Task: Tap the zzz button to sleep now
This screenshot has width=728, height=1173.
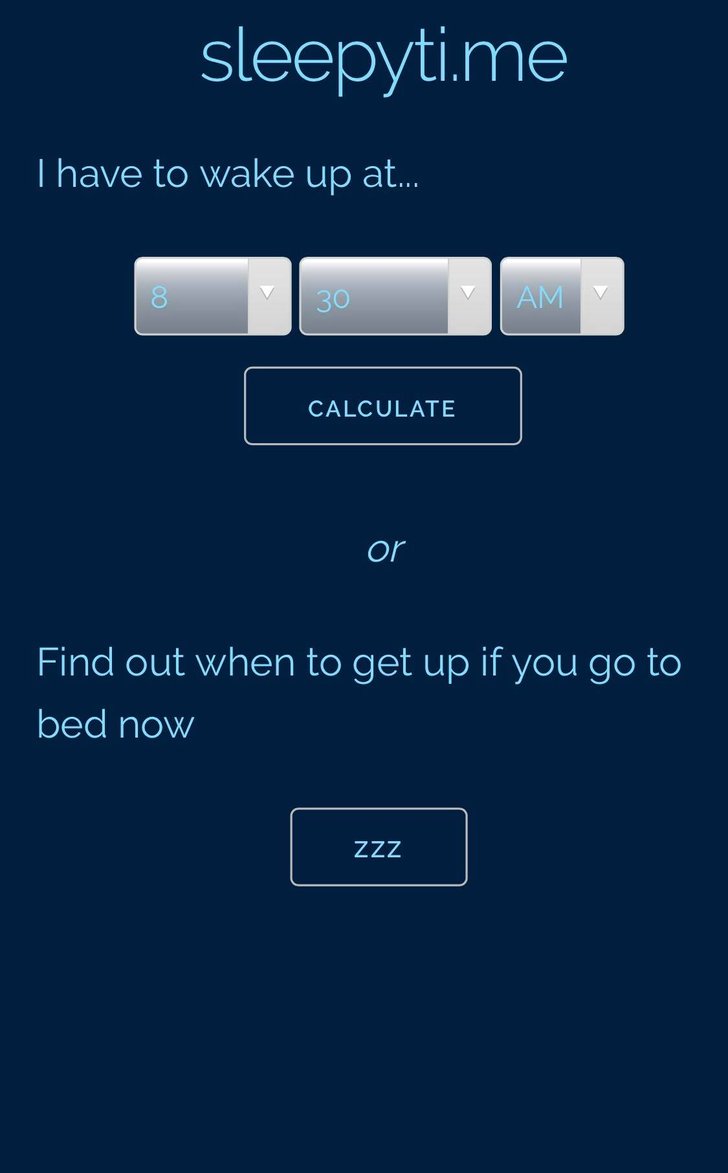Action: tap(379, 847)
